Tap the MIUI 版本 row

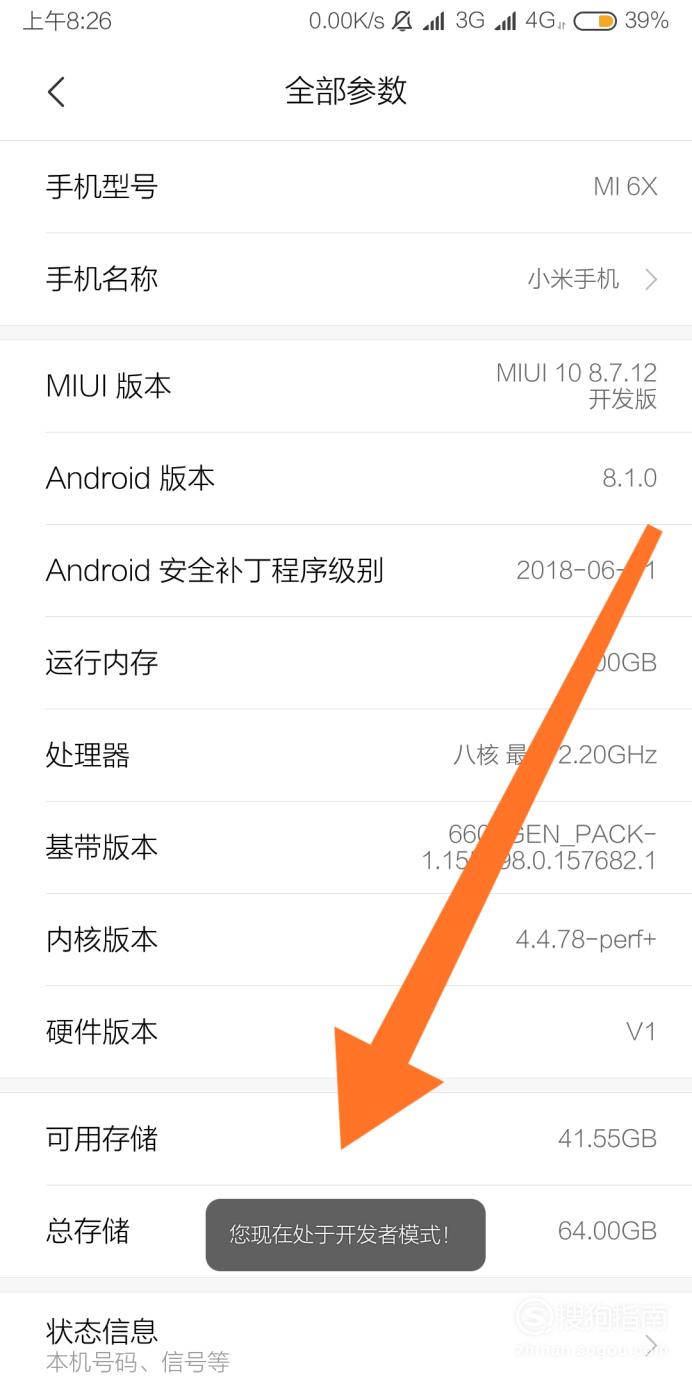point(346,386)
